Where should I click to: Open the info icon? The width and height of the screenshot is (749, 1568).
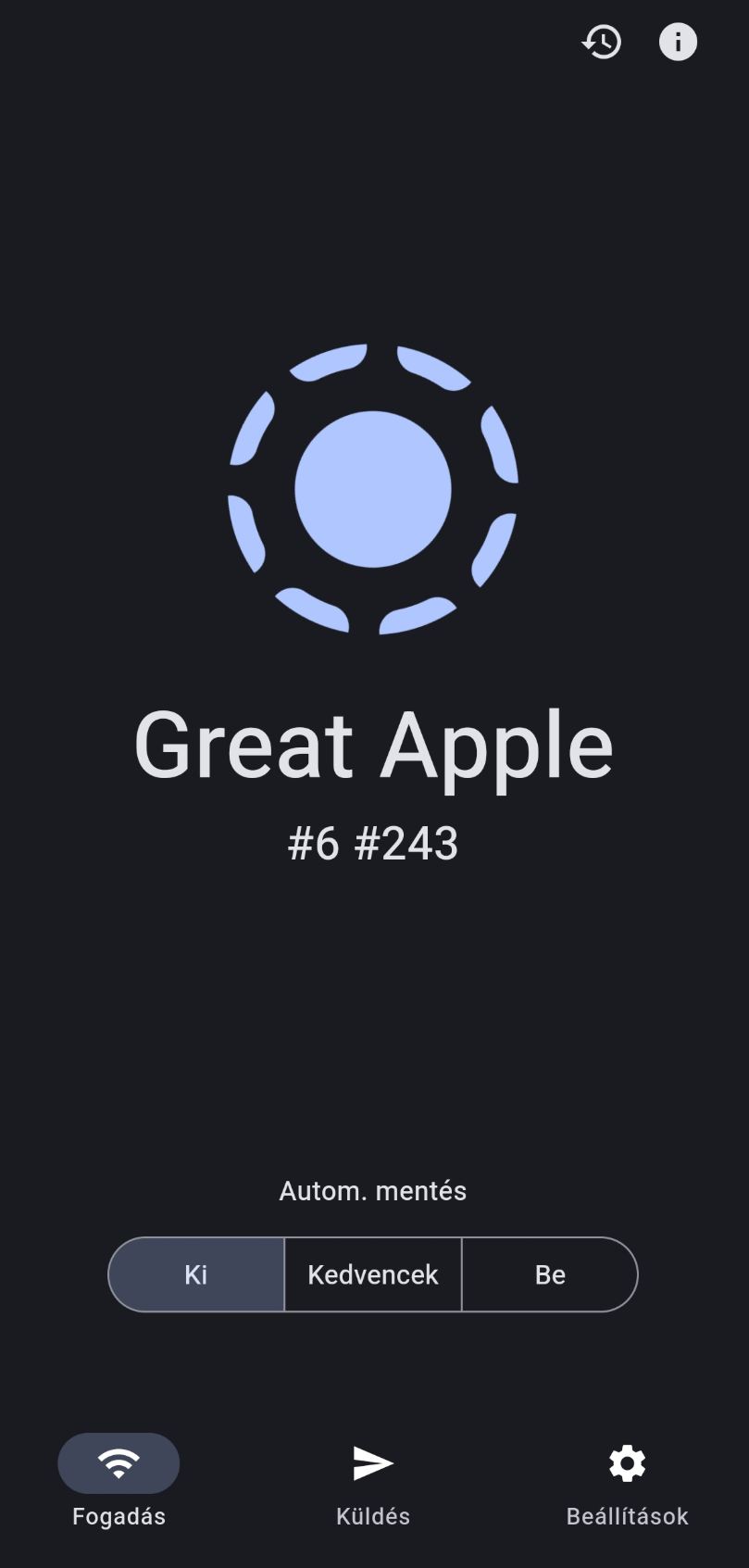click(x=678, y=43)
